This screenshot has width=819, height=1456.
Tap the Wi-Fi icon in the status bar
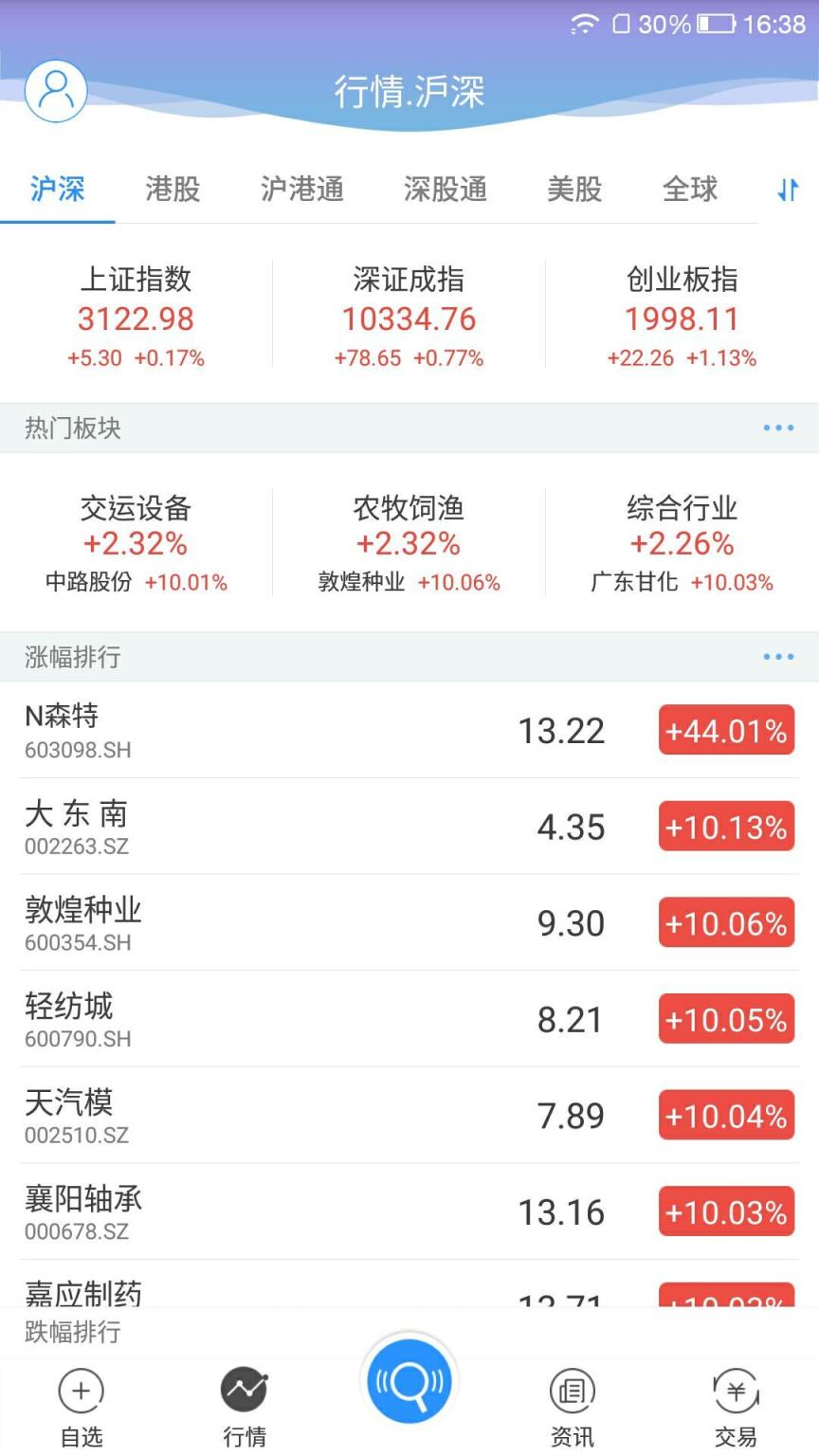tap(584, 26)
